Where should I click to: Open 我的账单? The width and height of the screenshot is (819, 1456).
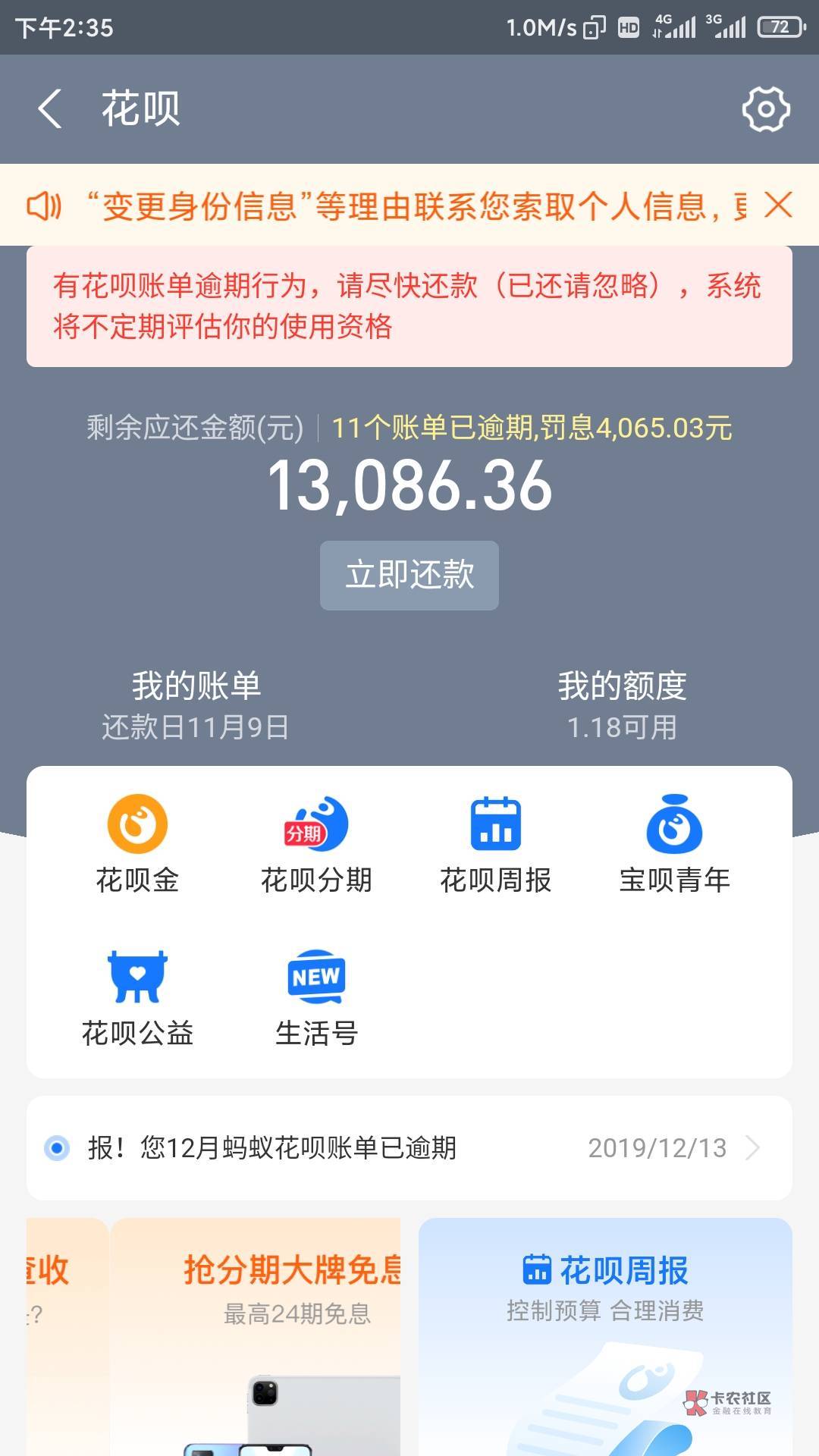(196, 705)
